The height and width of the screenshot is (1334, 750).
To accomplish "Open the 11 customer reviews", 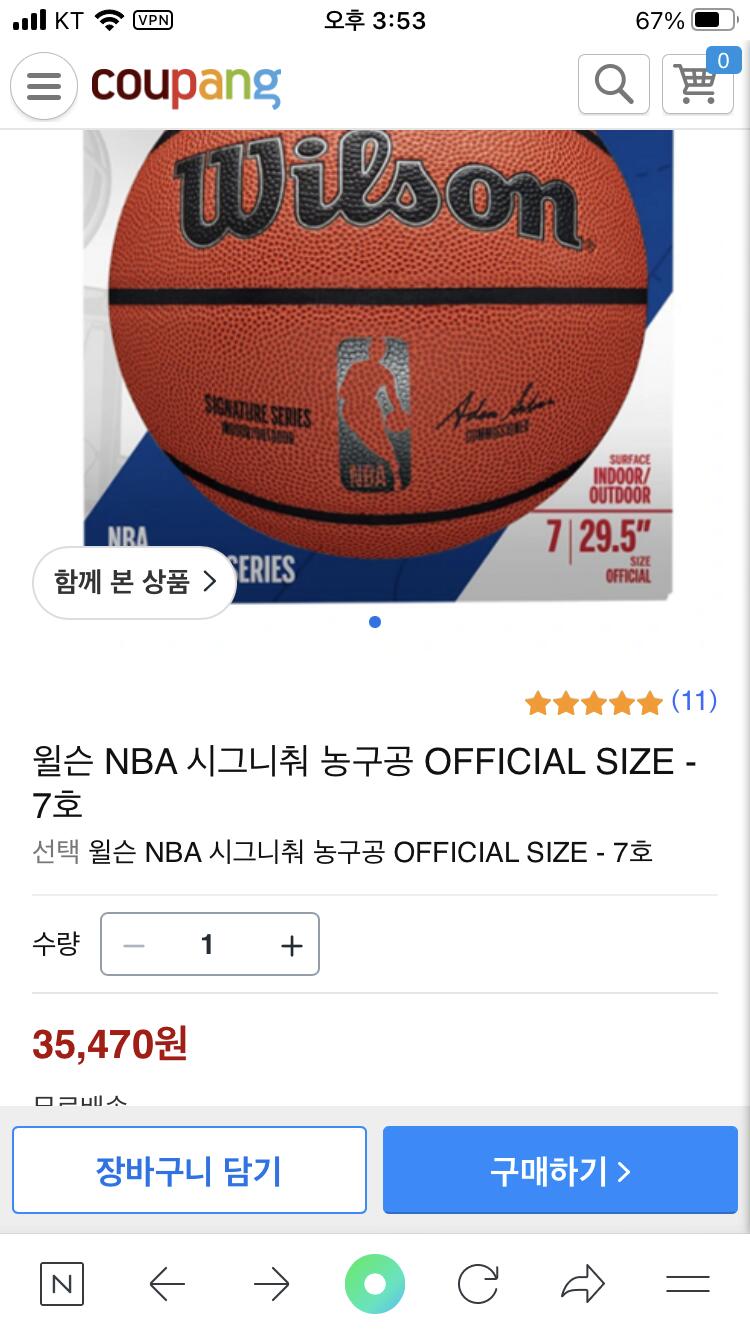I will click(x=693, y=701).
